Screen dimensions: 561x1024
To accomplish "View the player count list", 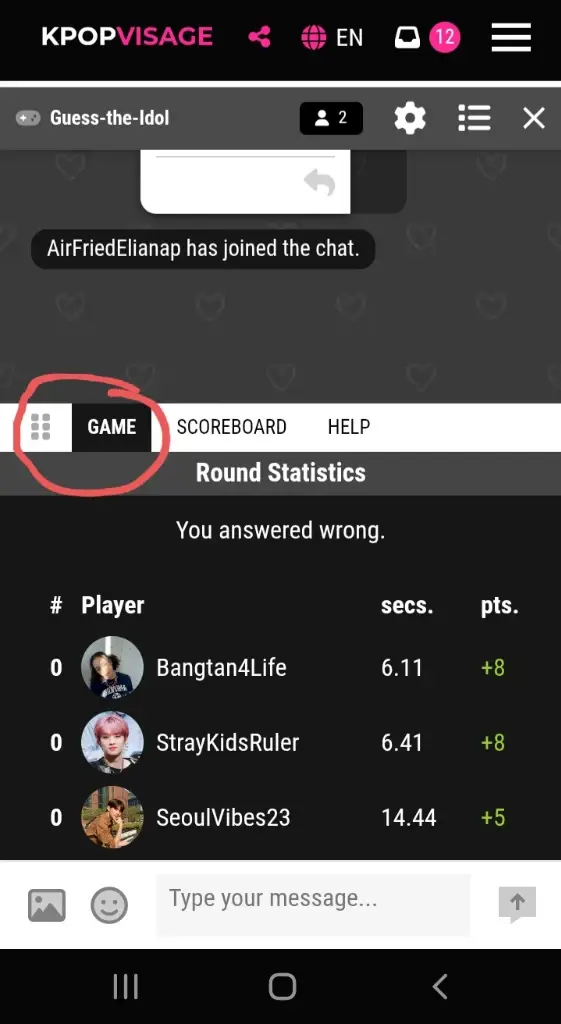I will 331,118.
